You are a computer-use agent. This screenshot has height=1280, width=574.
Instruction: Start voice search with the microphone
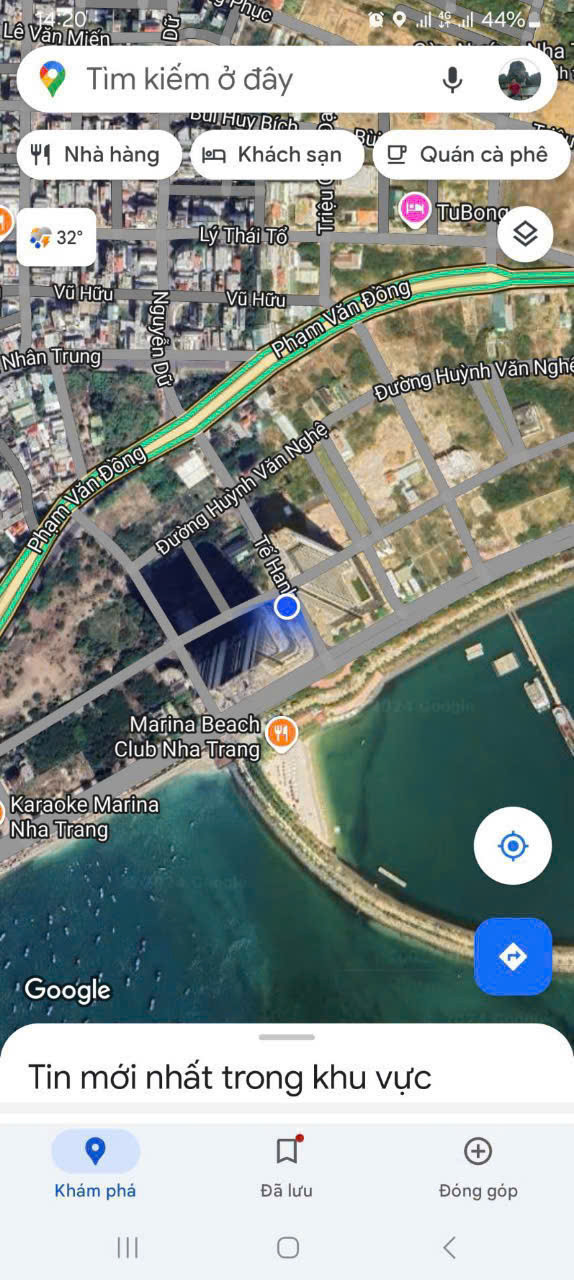[x=453, y=79]
